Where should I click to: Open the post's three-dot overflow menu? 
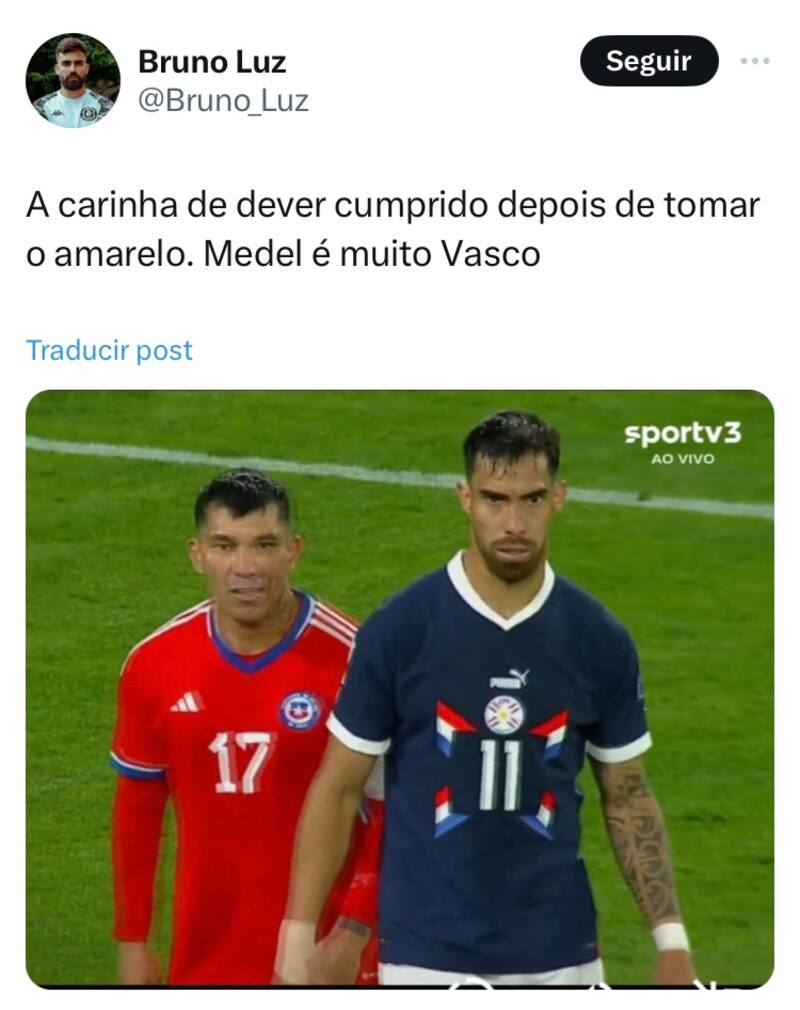pos(754,61)
